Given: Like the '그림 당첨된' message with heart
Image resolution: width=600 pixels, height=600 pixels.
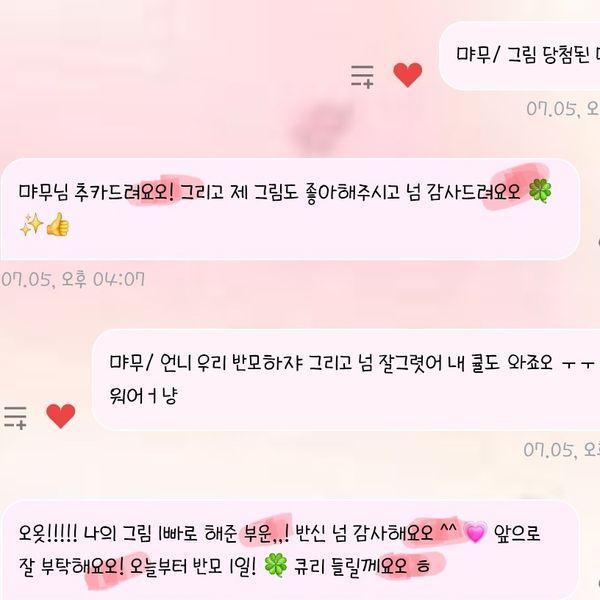Looking at the screenshot, I should (x=407, y=75).
